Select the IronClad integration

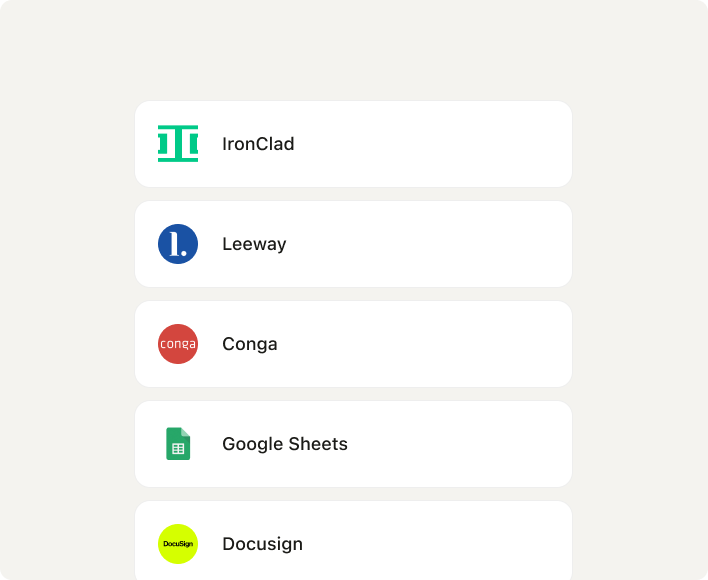pos(354,144)
